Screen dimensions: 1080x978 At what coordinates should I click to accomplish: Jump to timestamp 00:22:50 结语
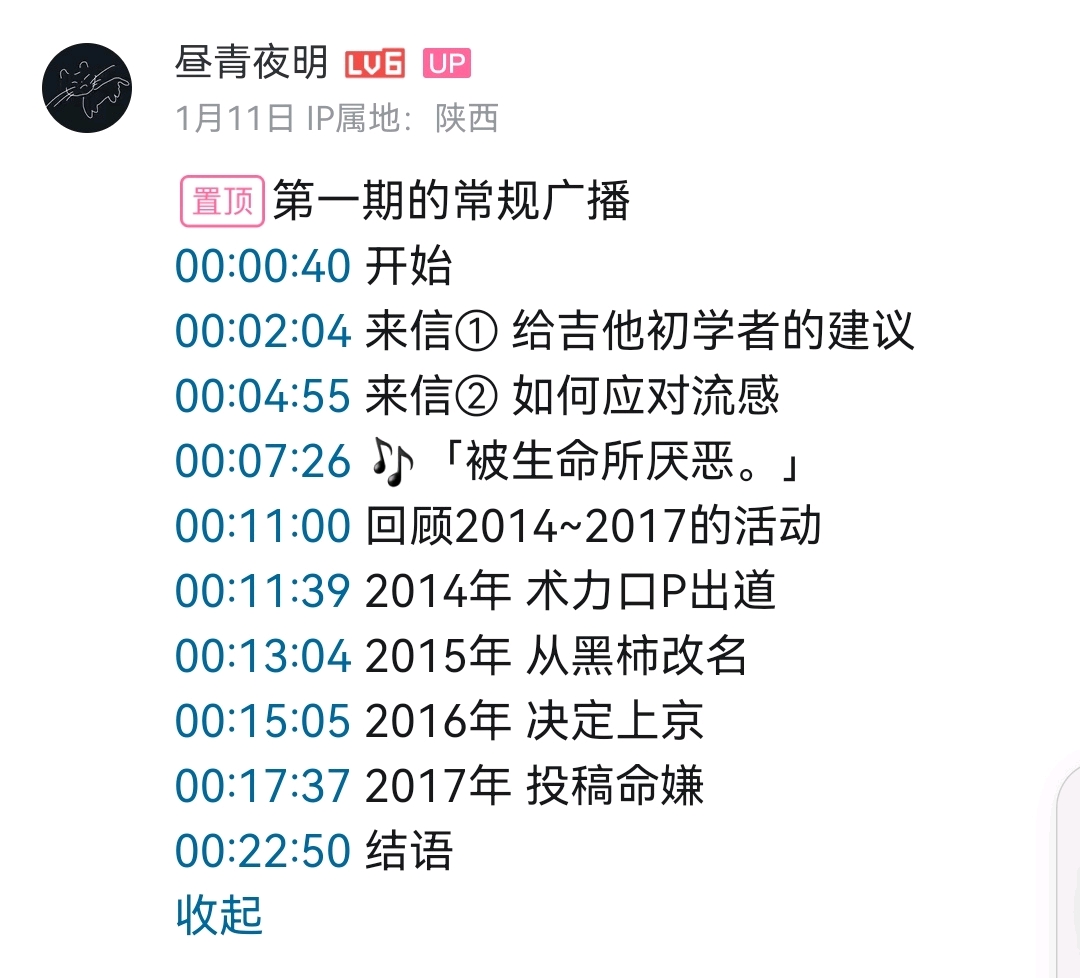click(x=262, y=851)
